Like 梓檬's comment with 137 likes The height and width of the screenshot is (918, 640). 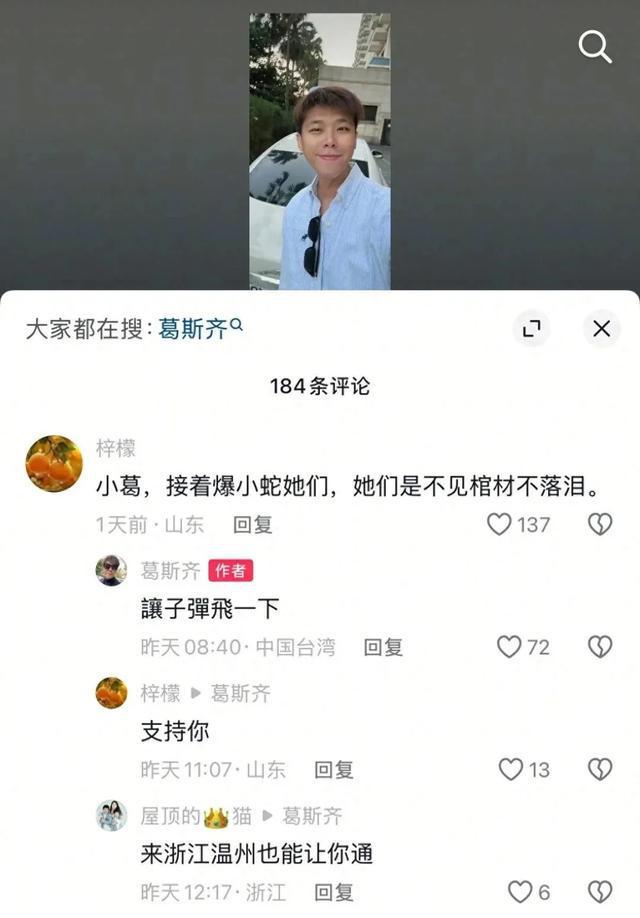(x=499, y=524)
